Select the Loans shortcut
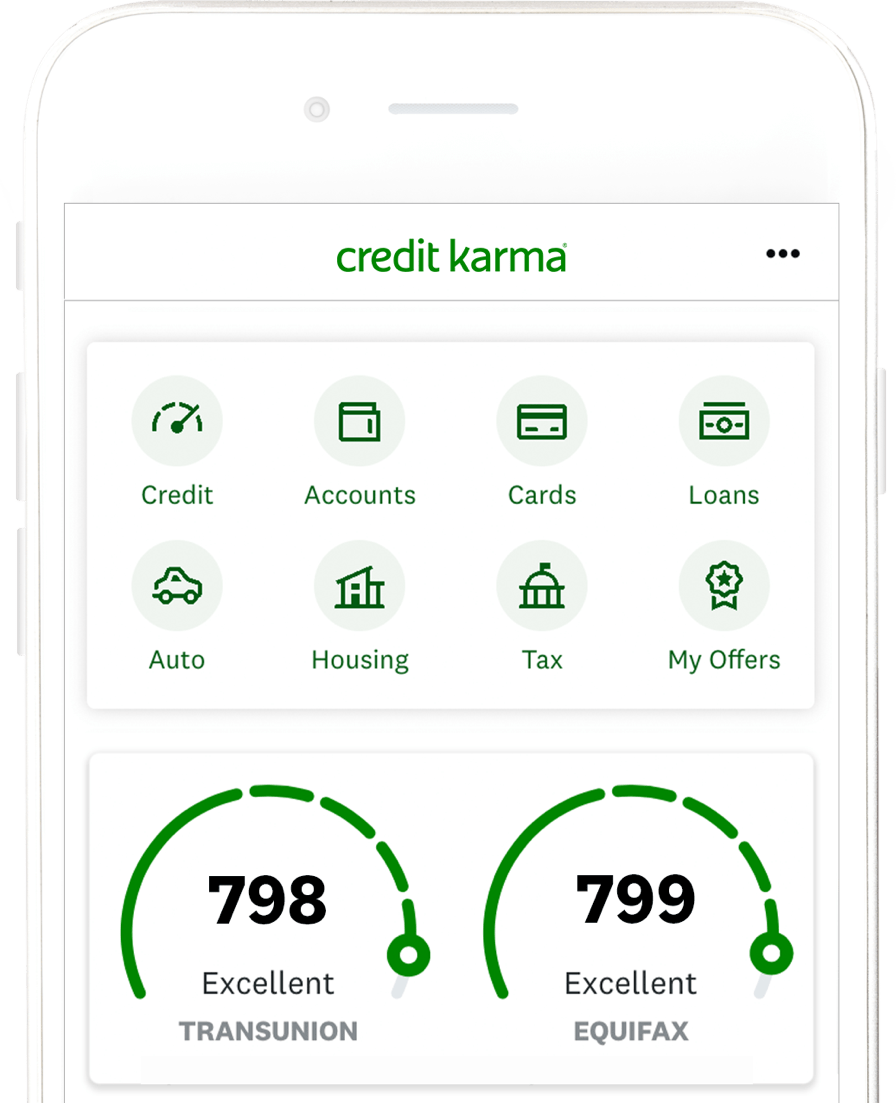 (x=724, y=422)
